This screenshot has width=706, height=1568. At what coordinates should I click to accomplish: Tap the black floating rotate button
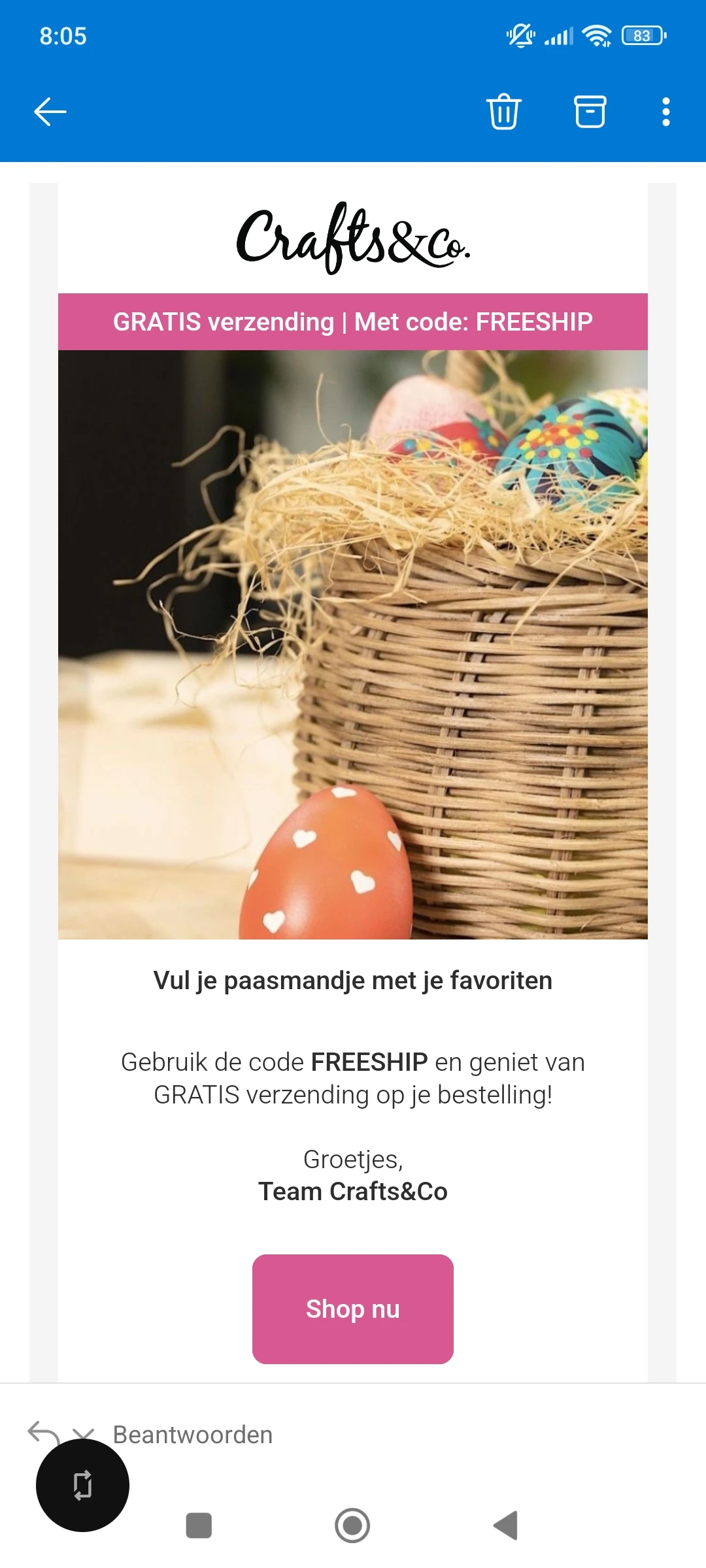click(82, 1485)
